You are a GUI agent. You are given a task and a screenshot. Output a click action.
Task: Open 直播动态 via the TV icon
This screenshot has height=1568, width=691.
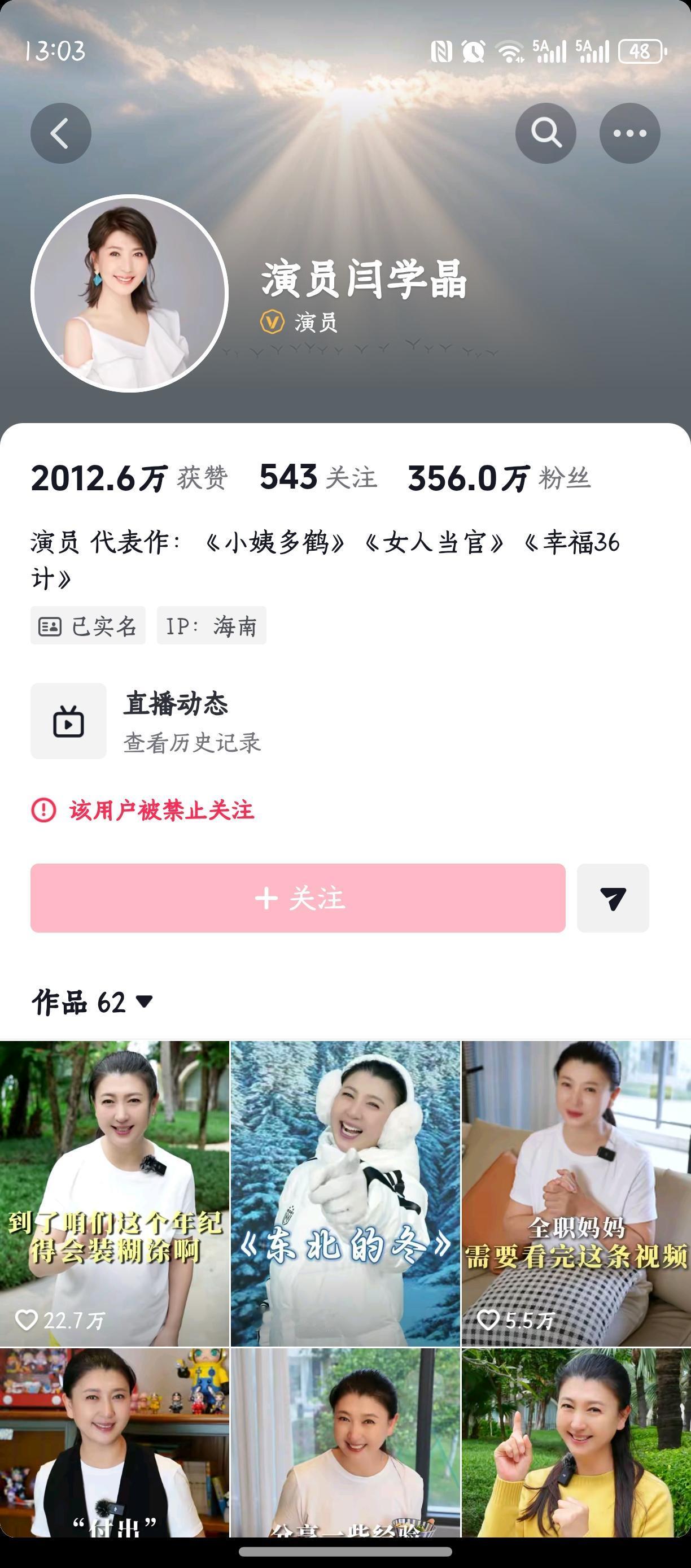pos(69,721)
